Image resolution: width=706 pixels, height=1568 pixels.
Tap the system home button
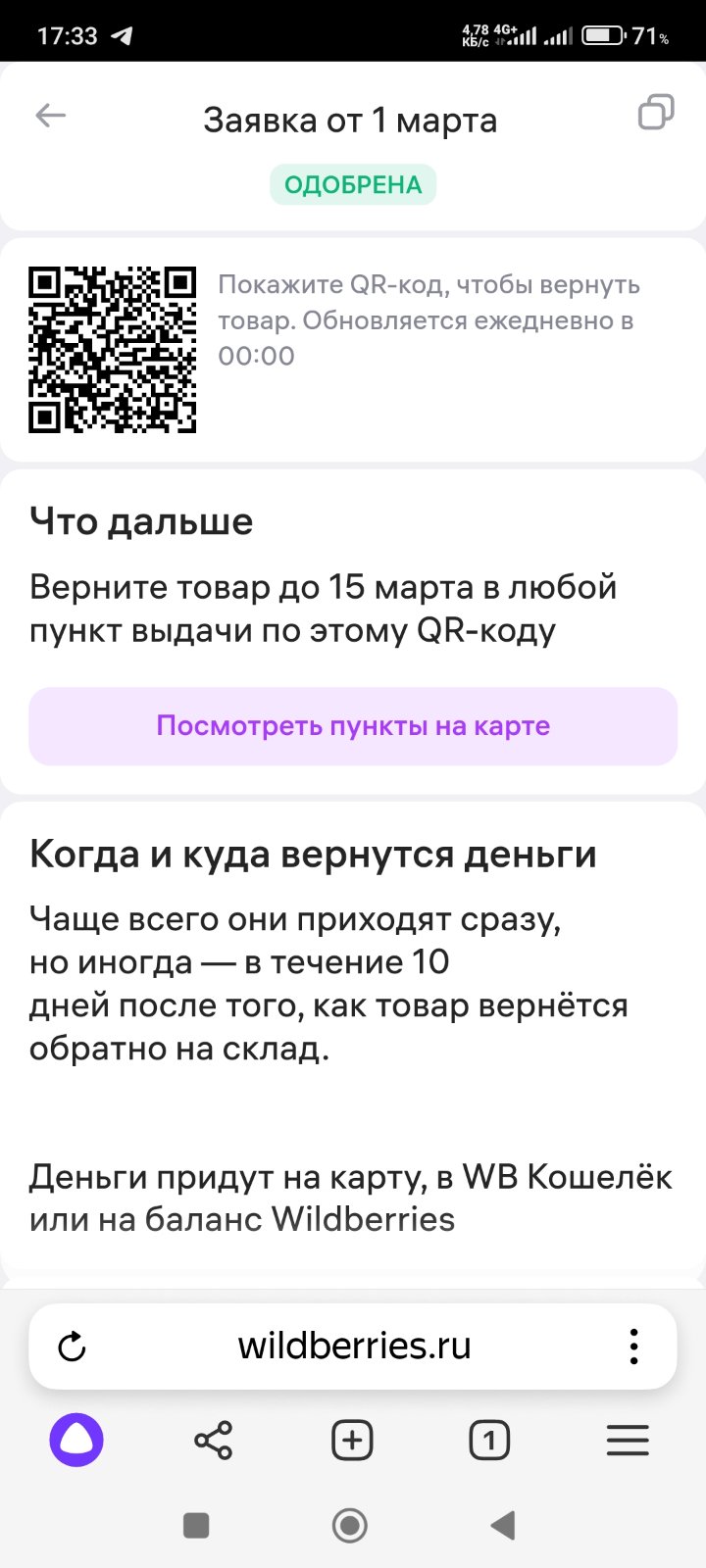(350, 1526)
